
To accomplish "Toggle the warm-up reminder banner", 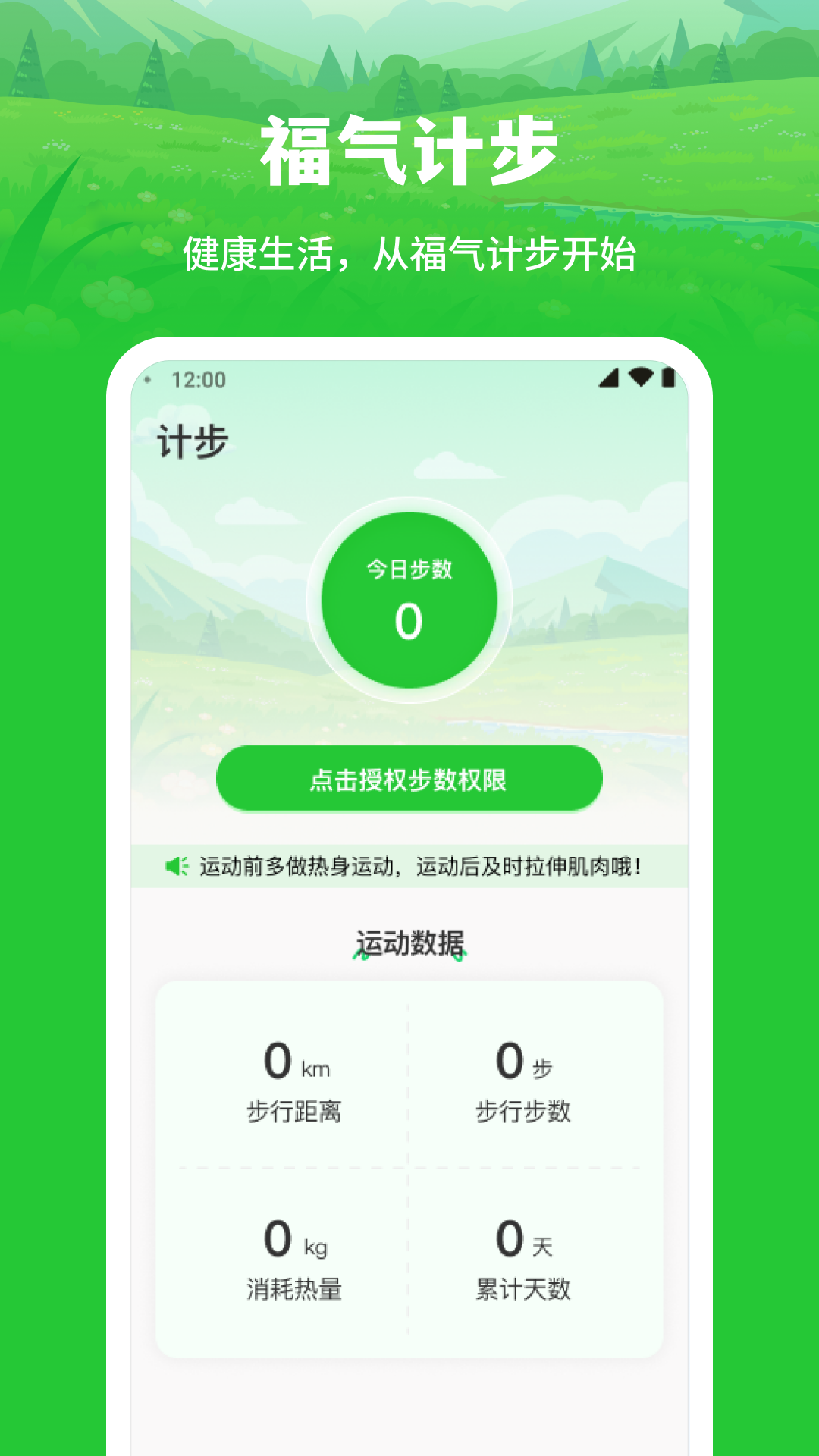I will click(409, 864).
